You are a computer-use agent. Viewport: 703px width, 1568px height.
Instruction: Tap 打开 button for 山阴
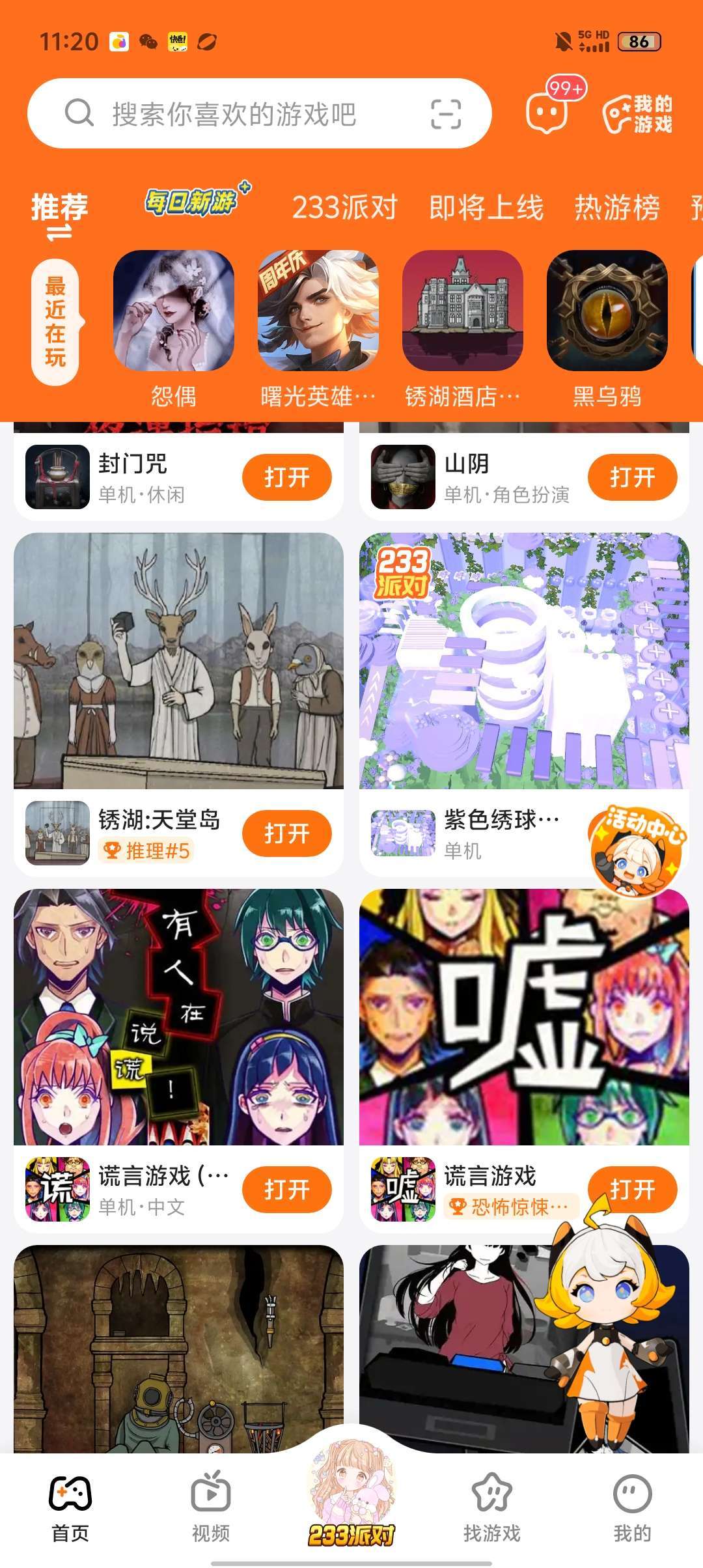(x=632, y=477)
